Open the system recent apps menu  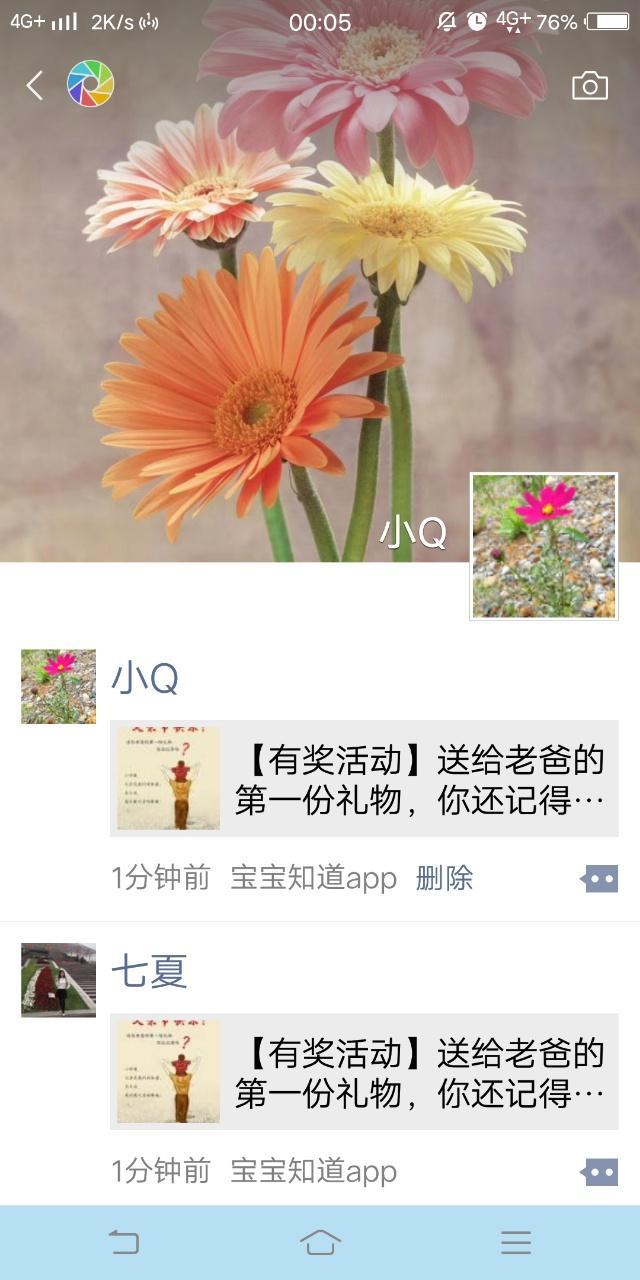tap(516, 1242)
